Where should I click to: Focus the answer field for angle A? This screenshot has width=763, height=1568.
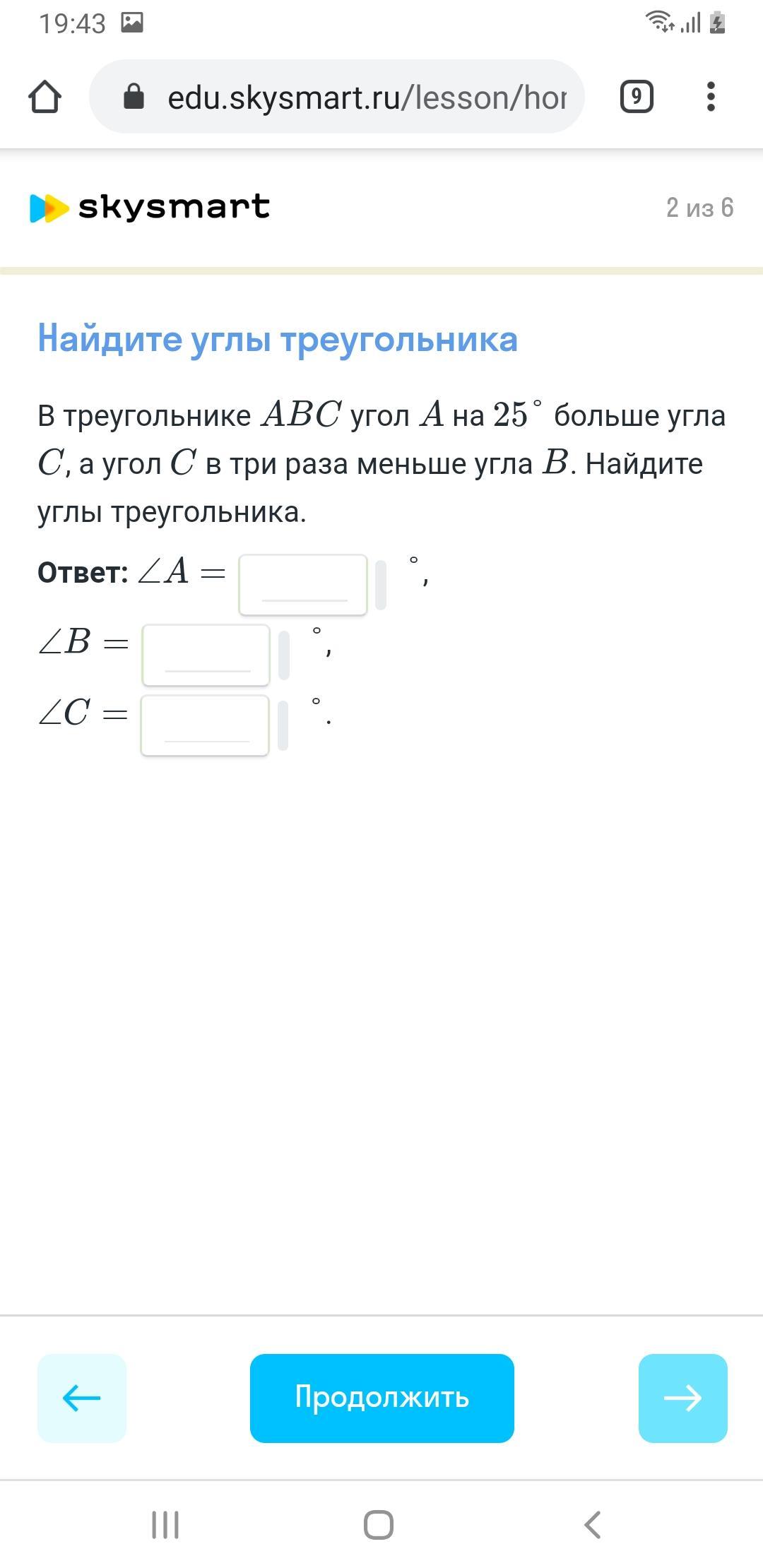point(303,585)
